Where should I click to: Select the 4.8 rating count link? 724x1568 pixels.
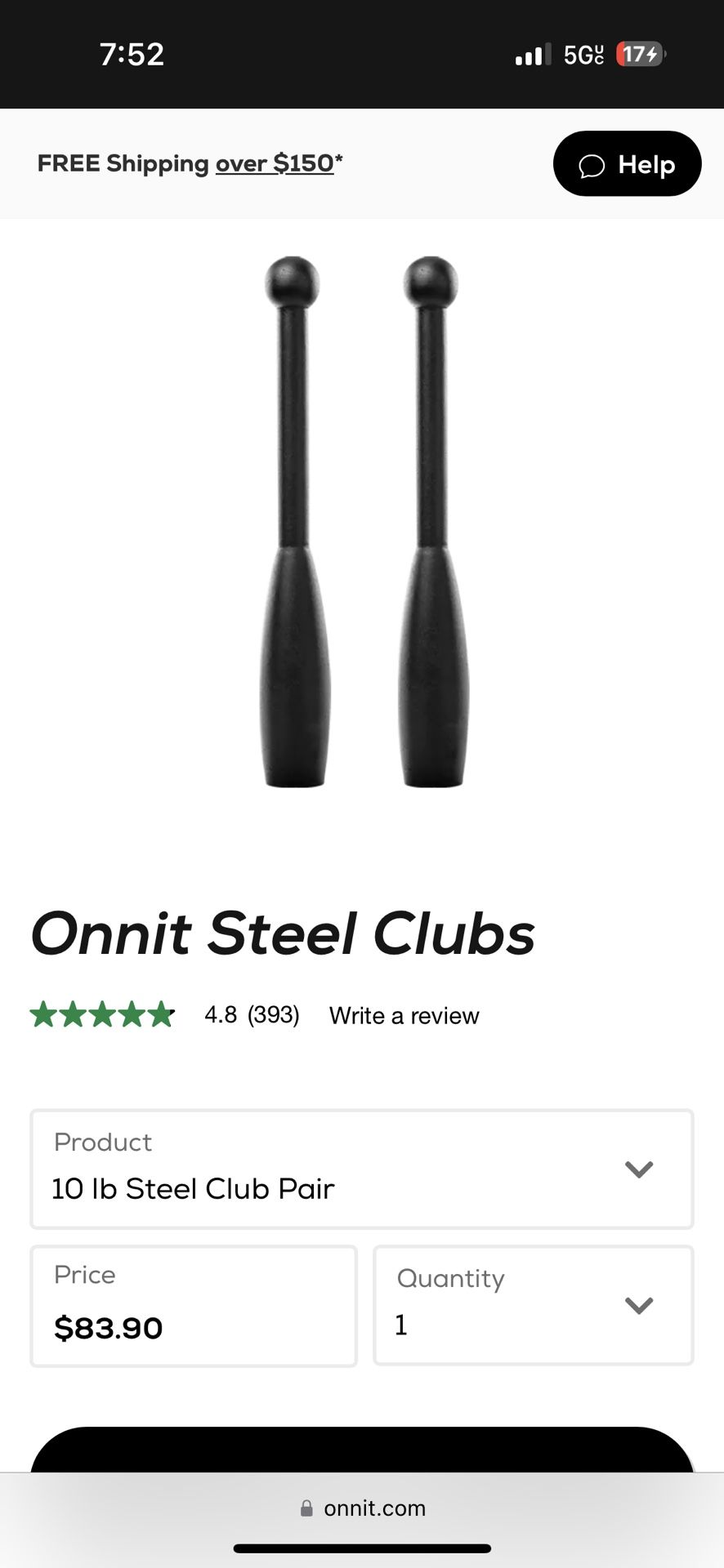[x=251, y=1015]
